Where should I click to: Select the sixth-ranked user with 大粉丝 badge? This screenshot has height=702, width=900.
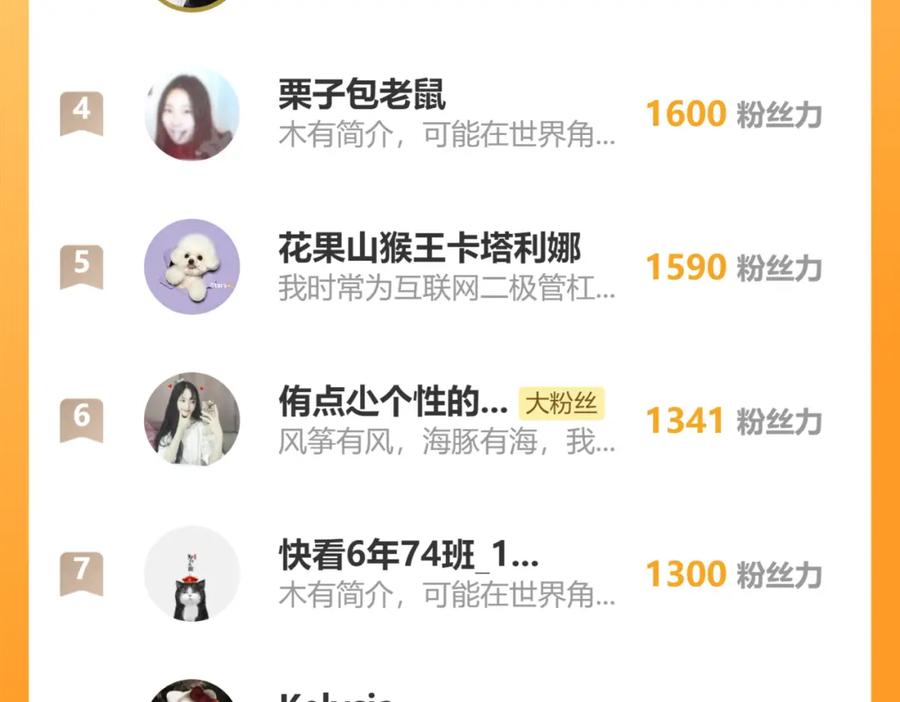[x=449, y=420]
